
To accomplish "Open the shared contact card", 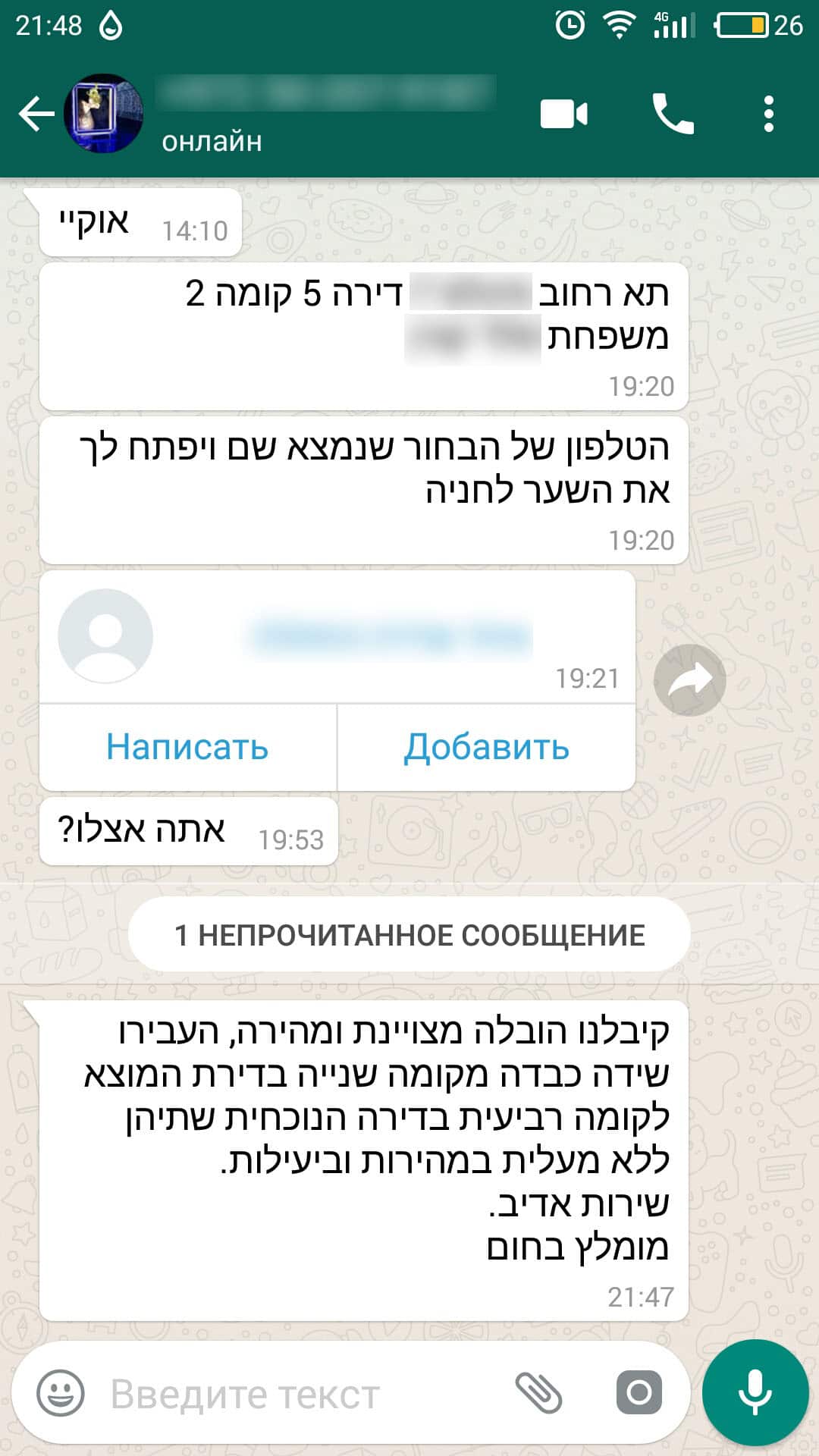I will pyautogui.click(x=337, y=637).
